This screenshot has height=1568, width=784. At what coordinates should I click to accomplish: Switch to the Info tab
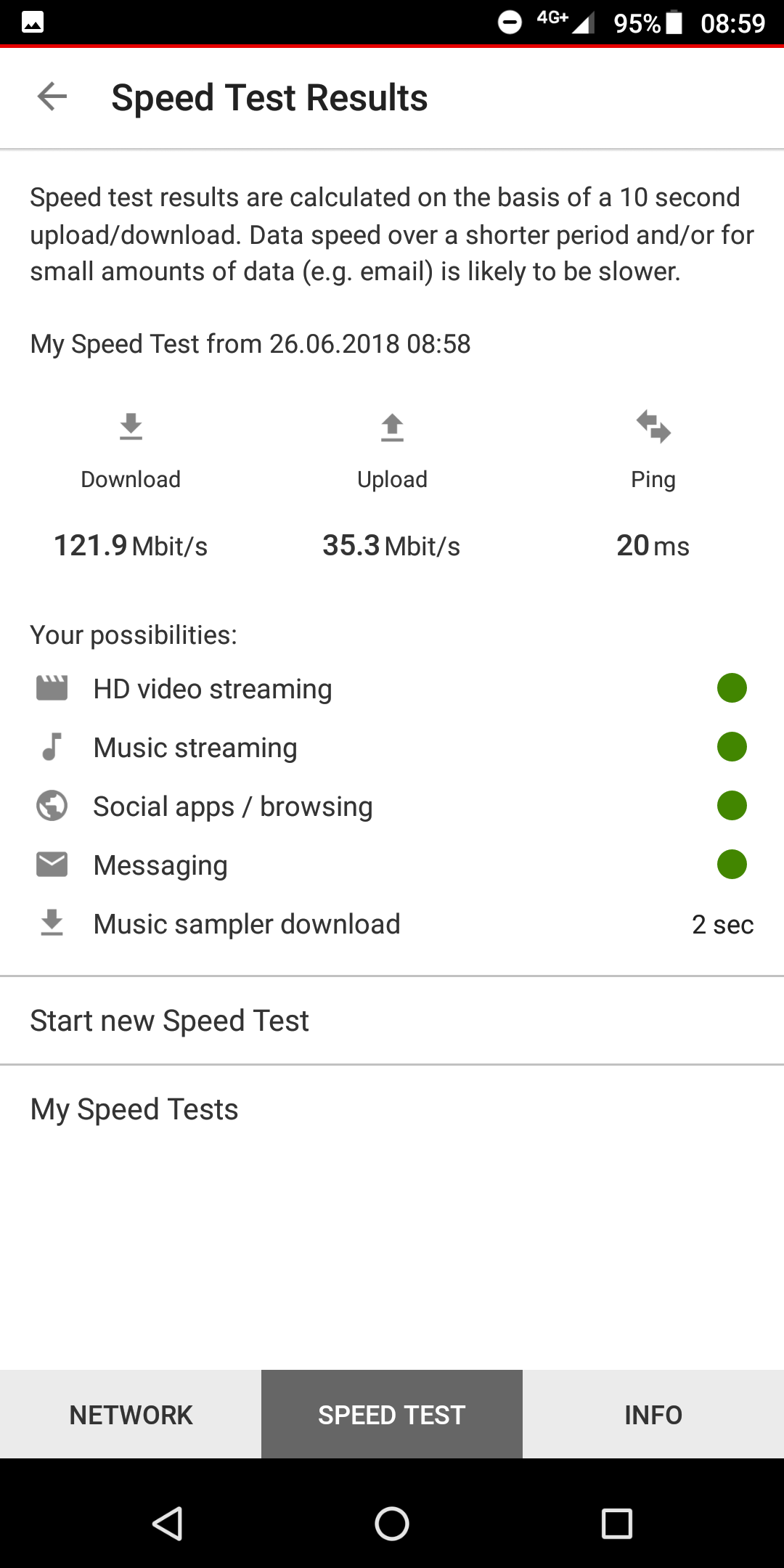(x=653, y=1414)
